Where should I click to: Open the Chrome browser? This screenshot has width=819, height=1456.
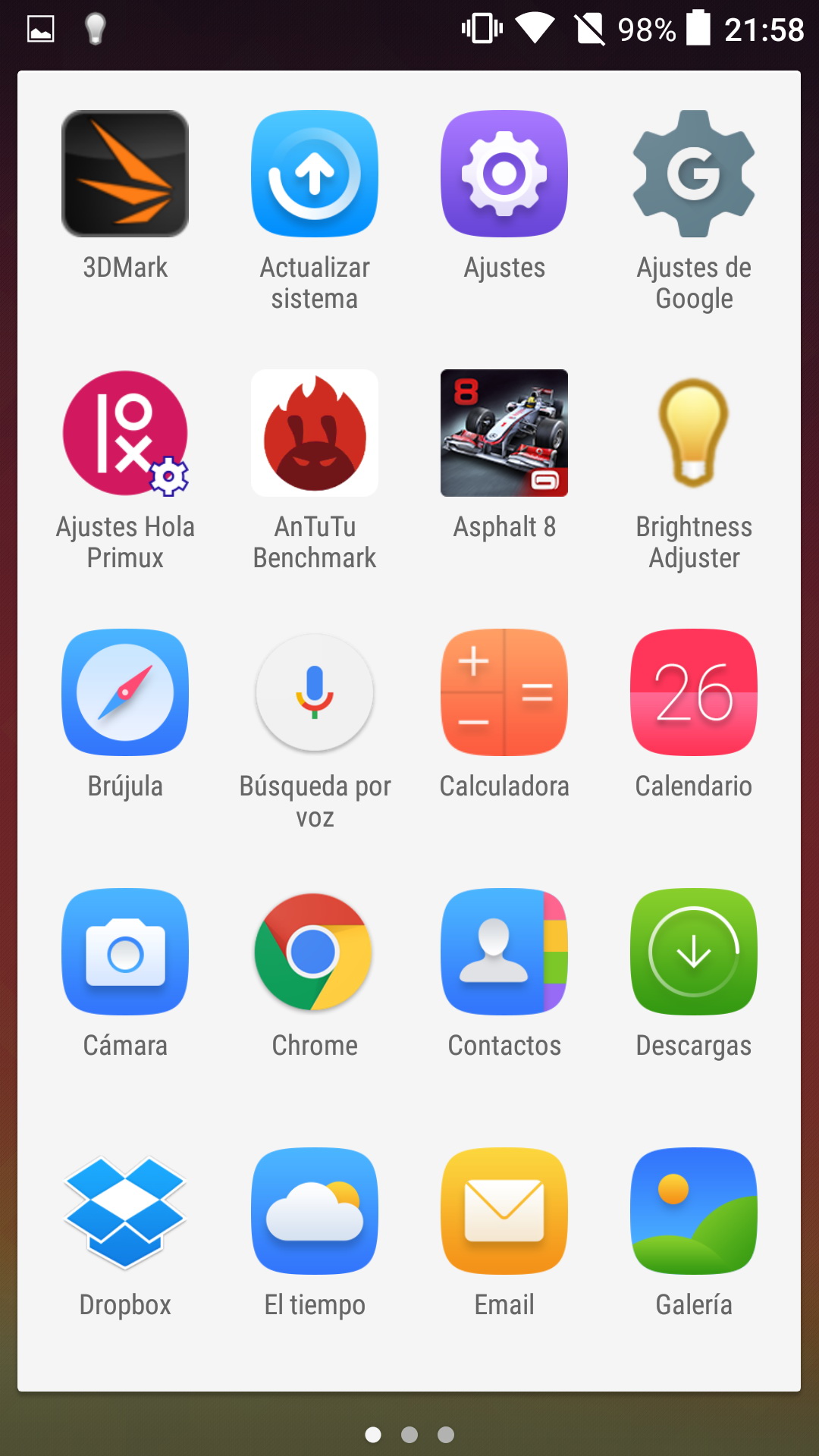(315, 952)
